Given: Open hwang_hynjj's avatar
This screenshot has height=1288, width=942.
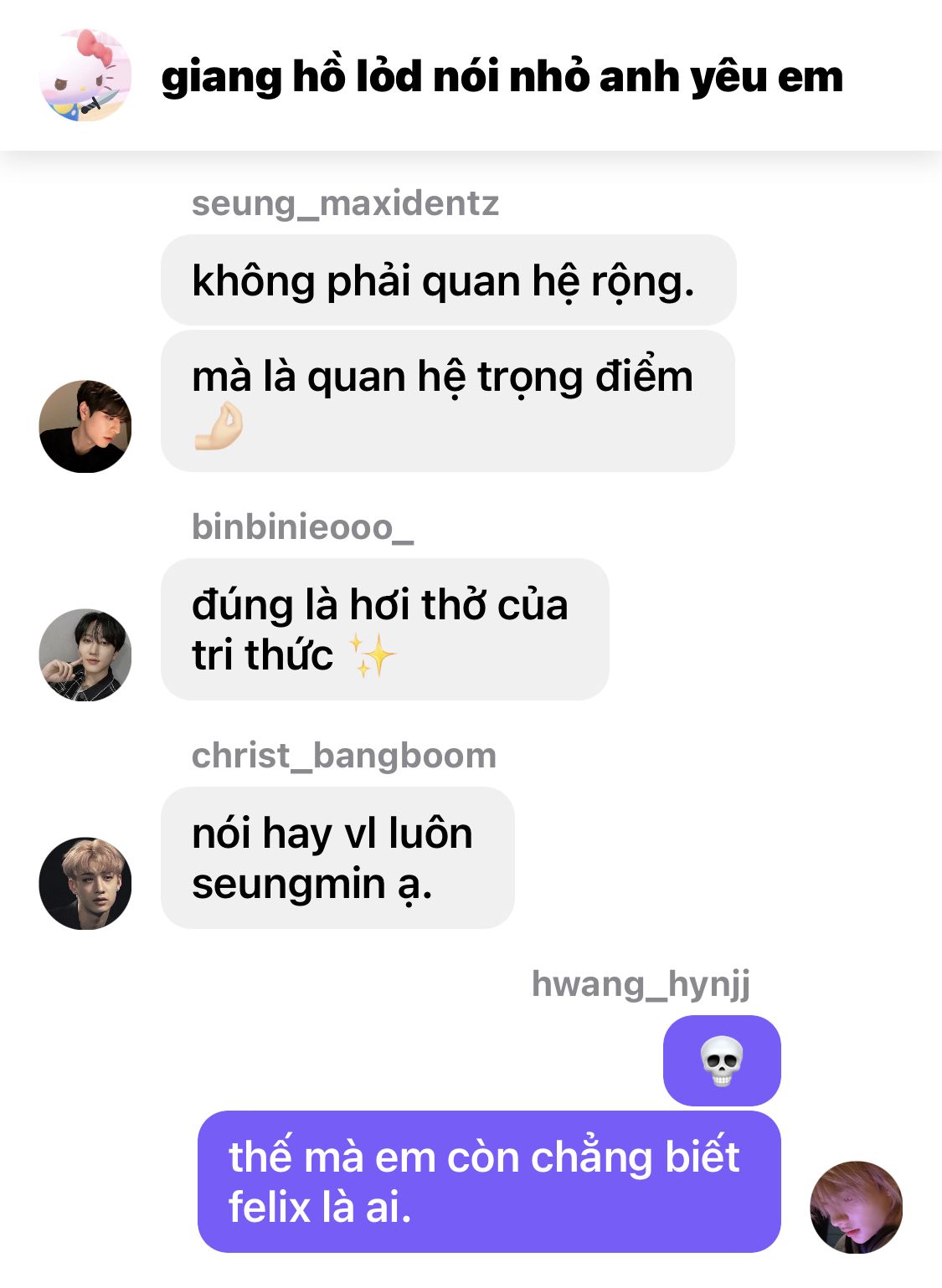Looking at the screenshot, I should 856,1207.
